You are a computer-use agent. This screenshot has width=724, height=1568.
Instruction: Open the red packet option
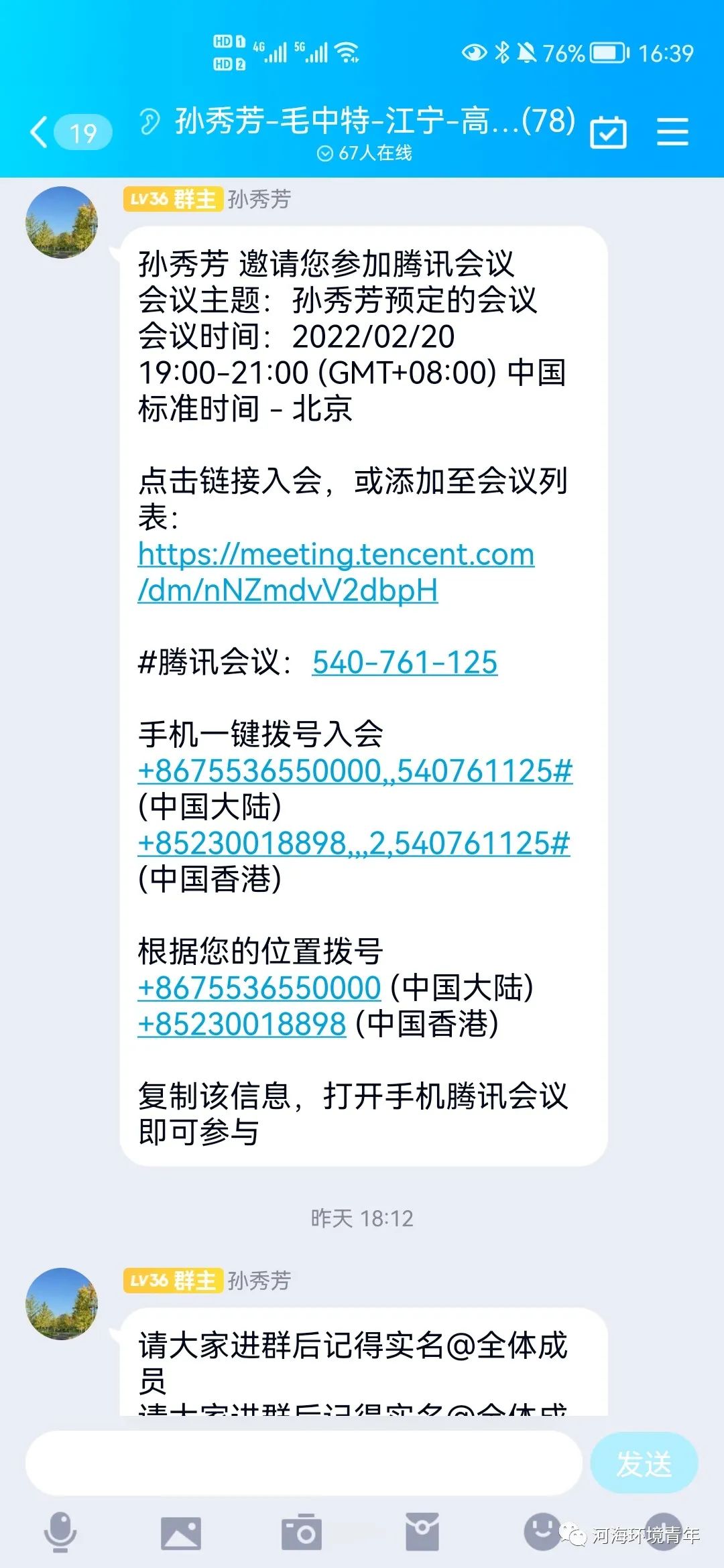[422, 1532]
